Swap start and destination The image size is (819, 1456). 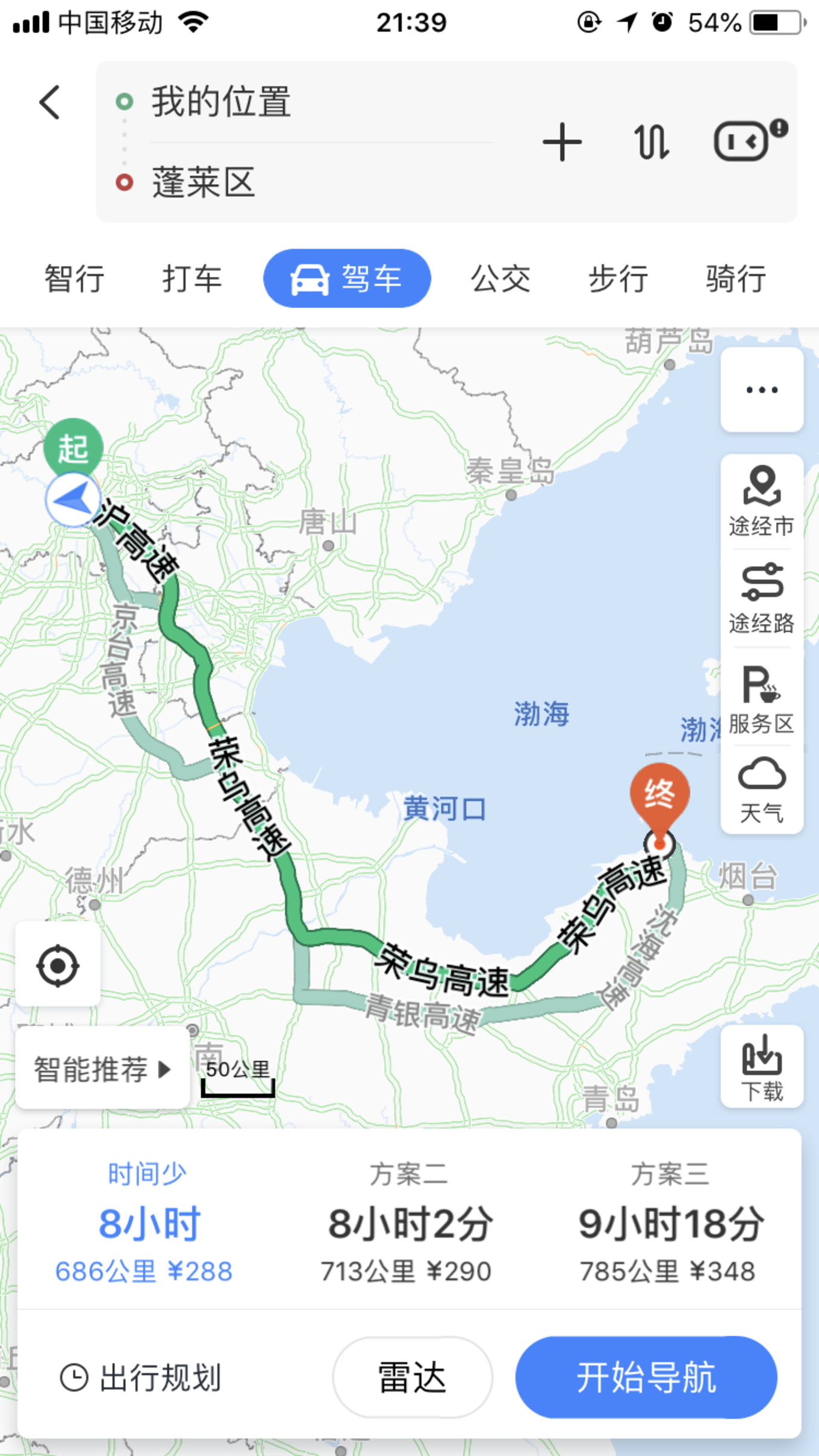[x=651, y=142]
